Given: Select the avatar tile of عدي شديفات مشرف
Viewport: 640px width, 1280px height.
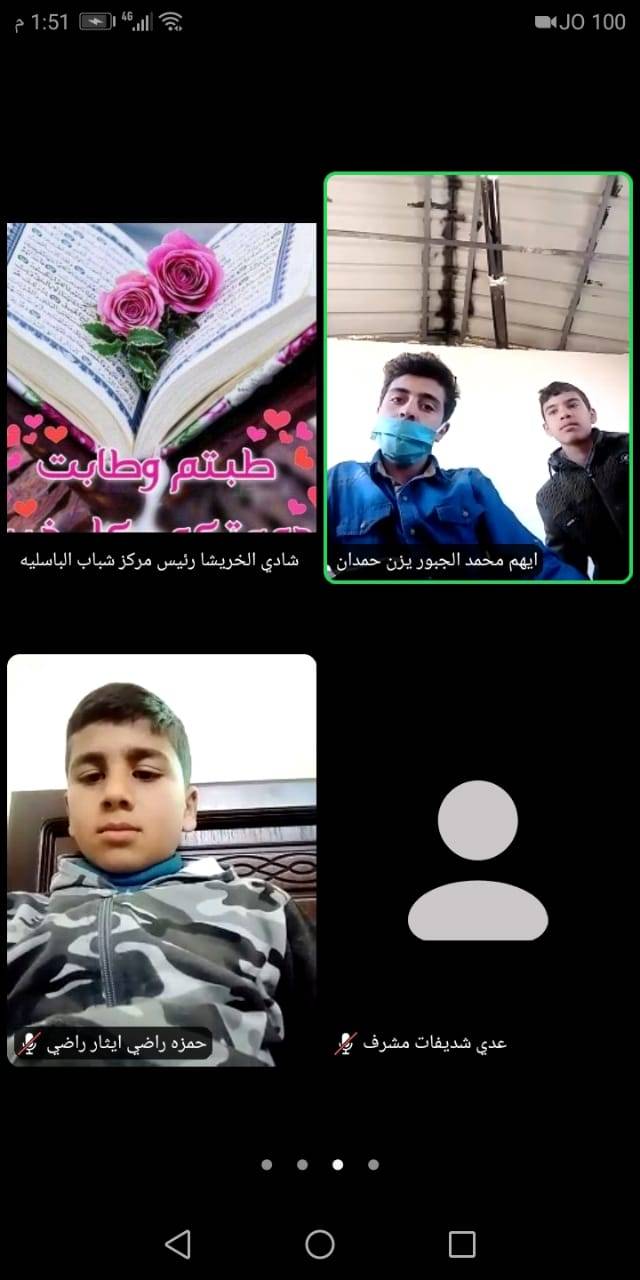Looking at the screenshot, I should pyautogui.click(x=478, y=860).
